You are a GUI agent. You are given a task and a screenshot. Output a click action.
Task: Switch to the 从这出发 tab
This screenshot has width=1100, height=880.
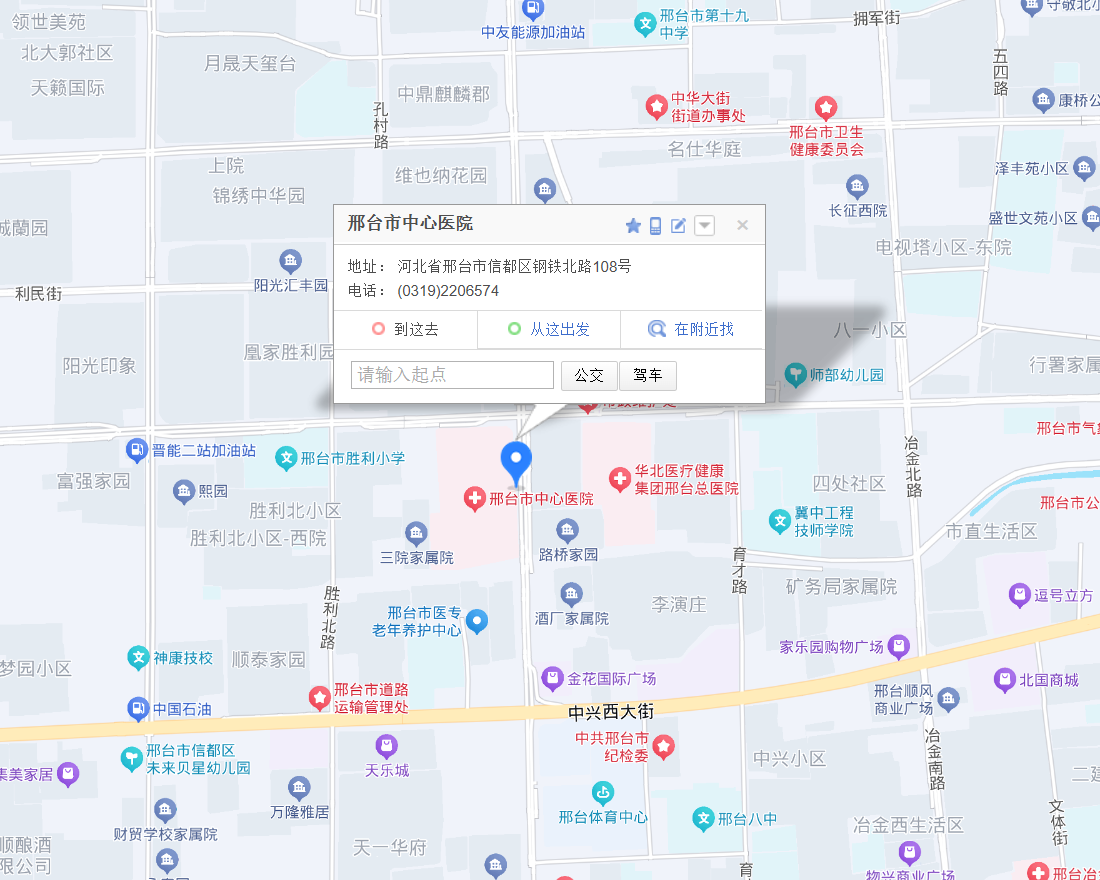tap(549, 329)
